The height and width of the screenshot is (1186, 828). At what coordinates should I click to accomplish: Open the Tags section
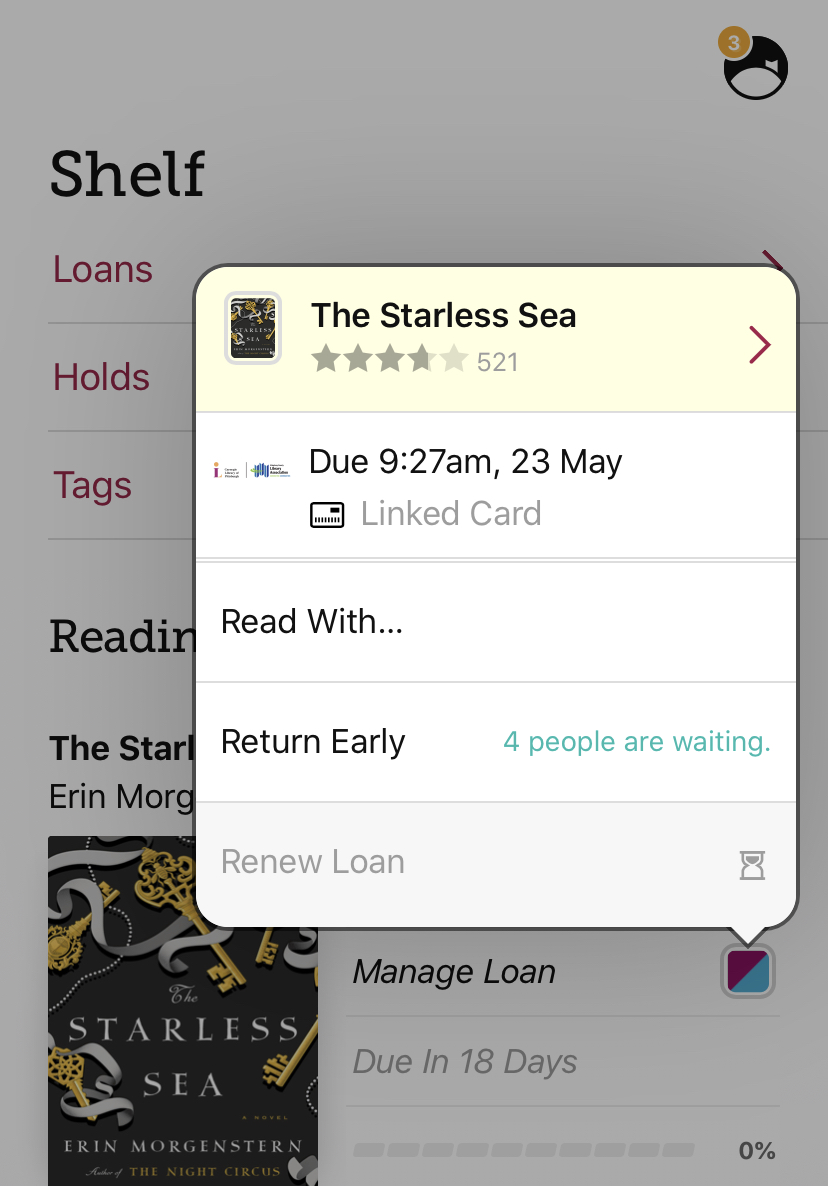pos(92,486)
